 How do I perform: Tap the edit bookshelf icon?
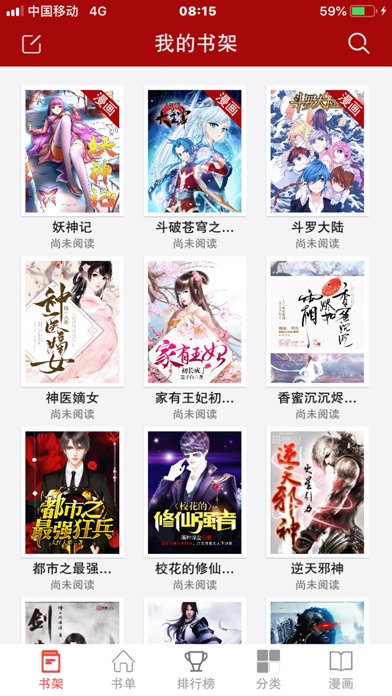pos(32,44)
